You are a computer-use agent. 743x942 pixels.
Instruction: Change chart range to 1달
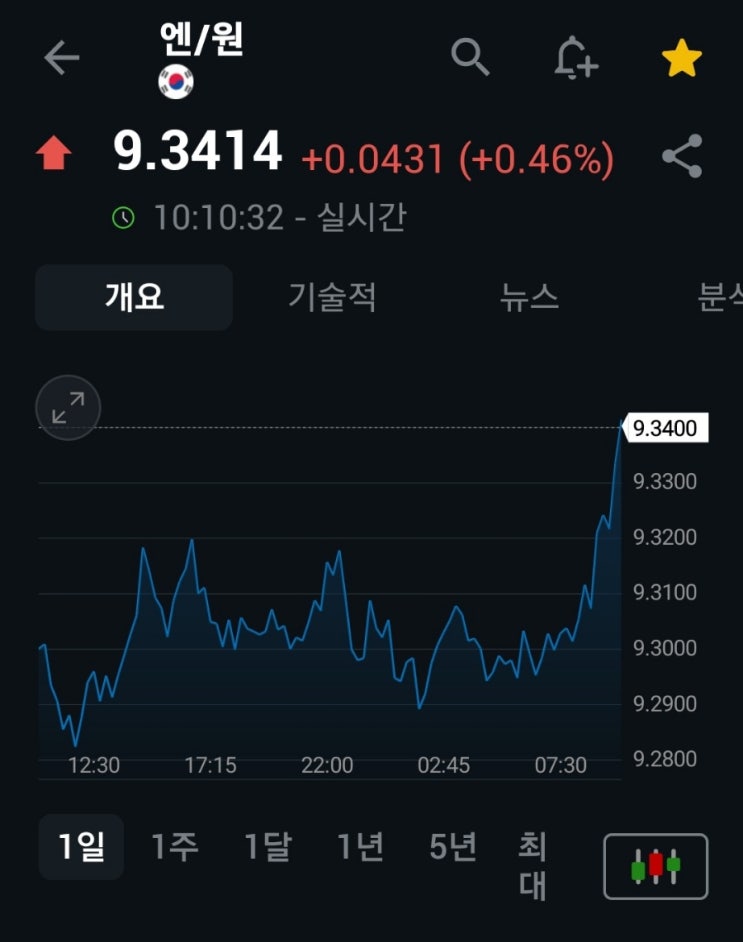coord(268,847)
